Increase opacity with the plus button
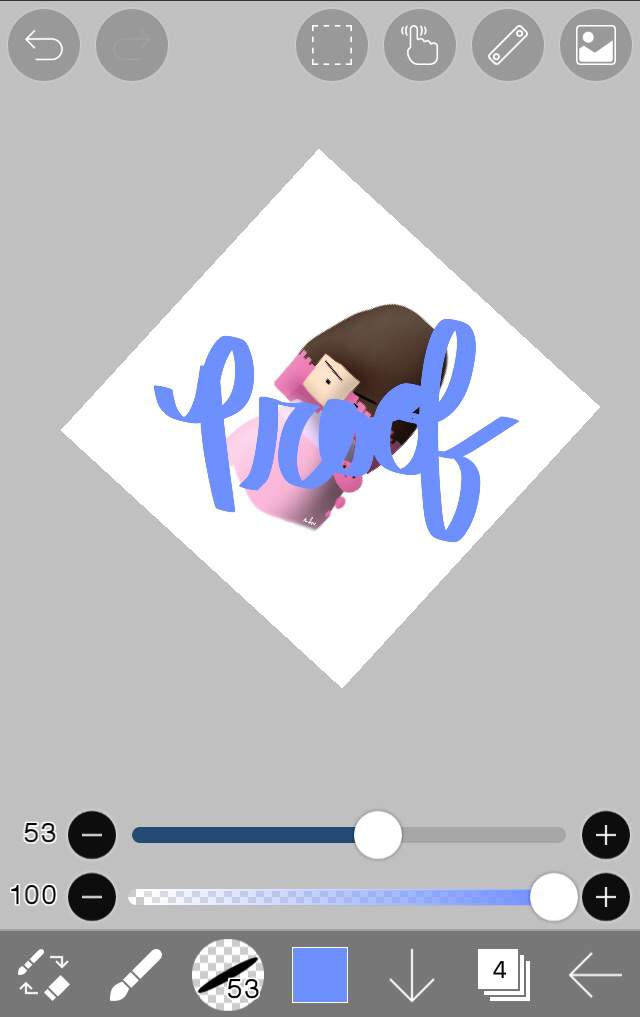Viewport: 640px width, 1017px height. pos(605,896)
